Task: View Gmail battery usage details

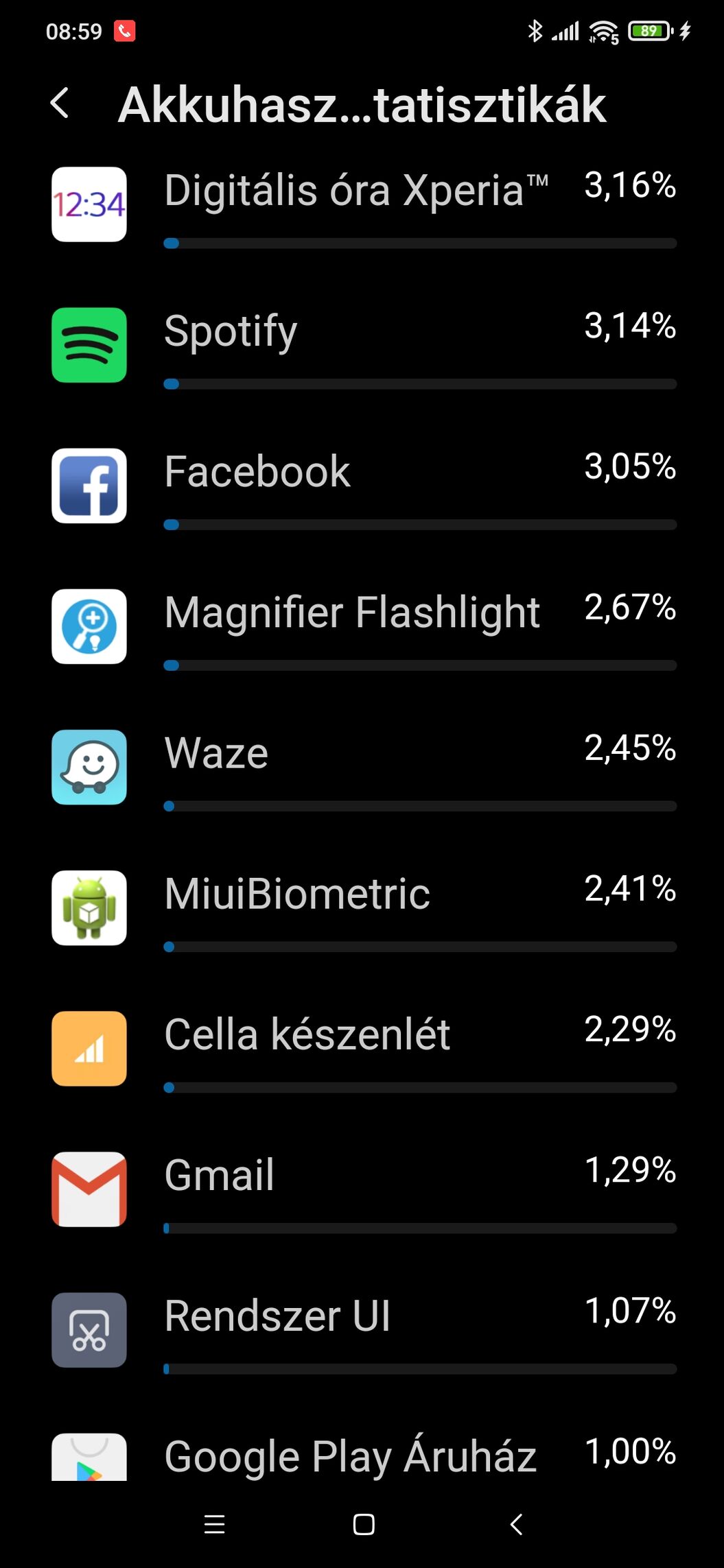Action: click(x=362, y=1189)
